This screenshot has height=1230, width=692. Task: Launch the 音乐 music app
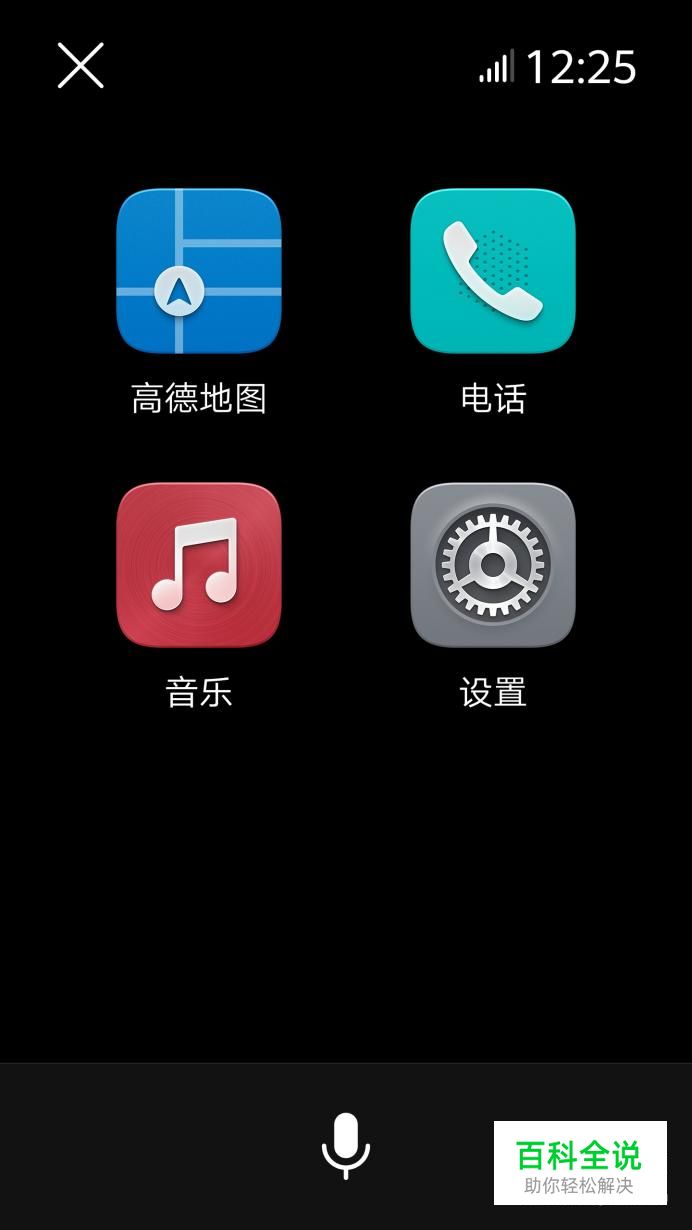[x=199, y=565]
